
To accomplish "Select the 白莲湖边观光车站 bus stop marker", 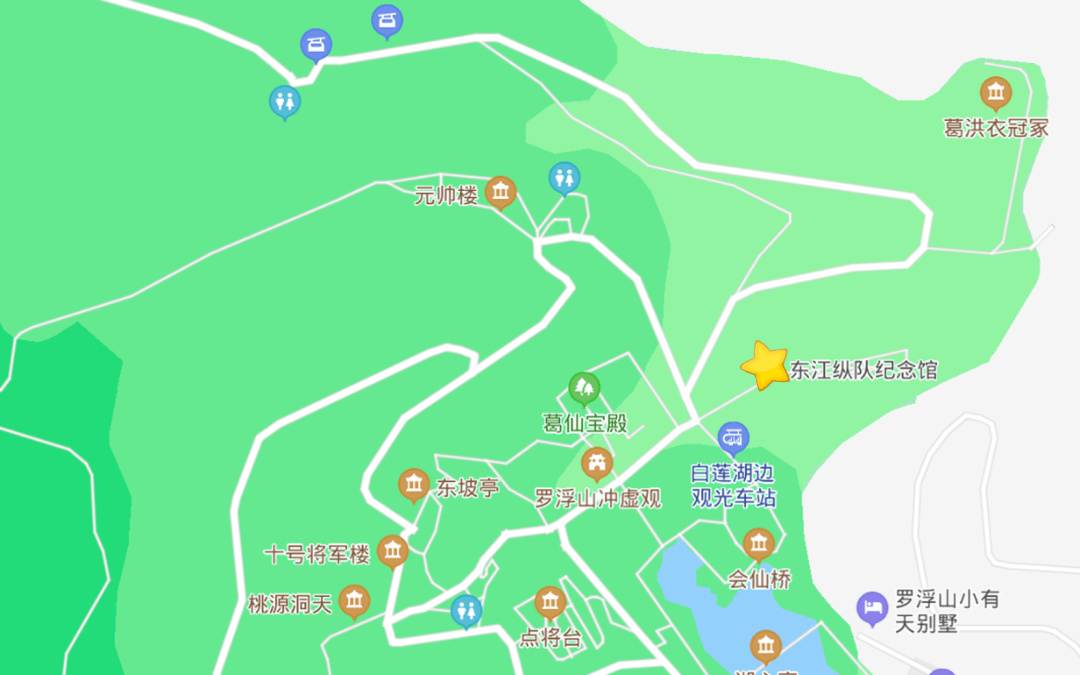I will [x=733, y=437].
